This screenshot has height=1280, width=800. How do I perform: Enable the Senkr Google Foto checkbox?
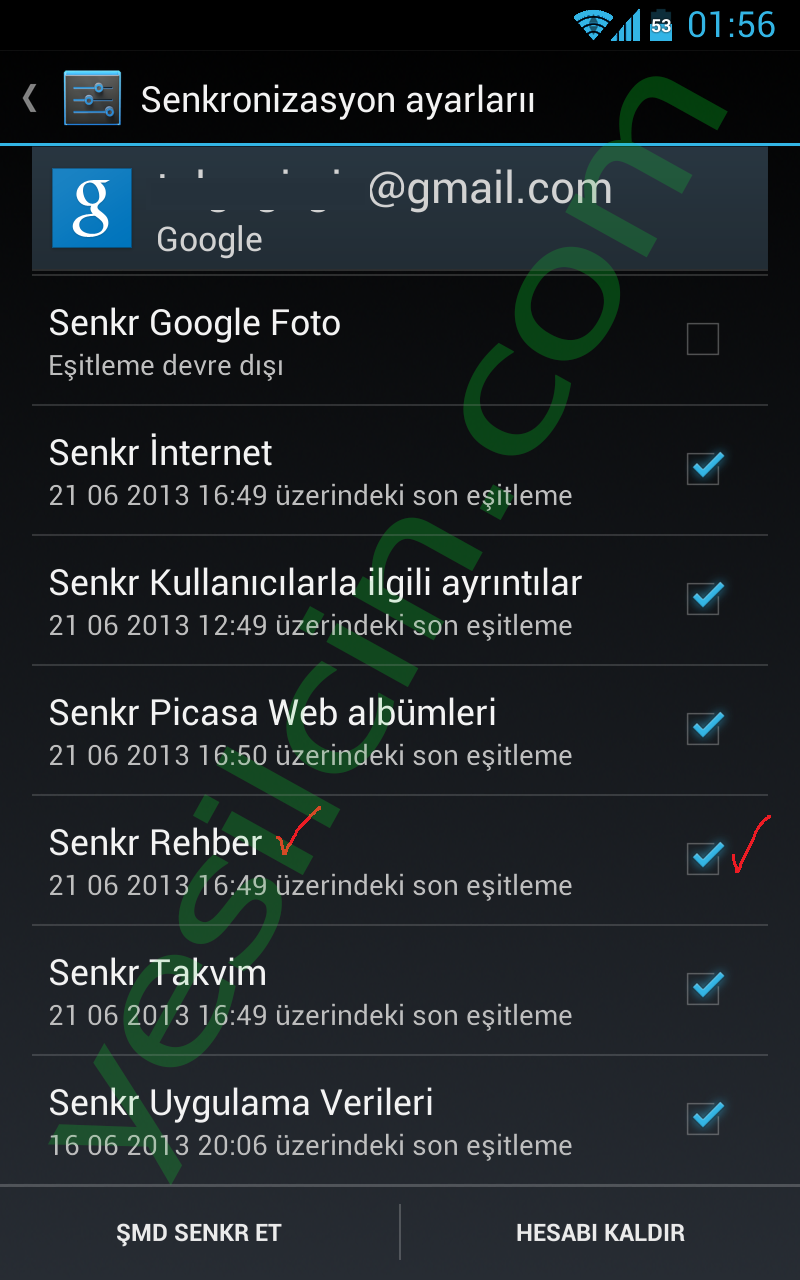coord(702,340)
